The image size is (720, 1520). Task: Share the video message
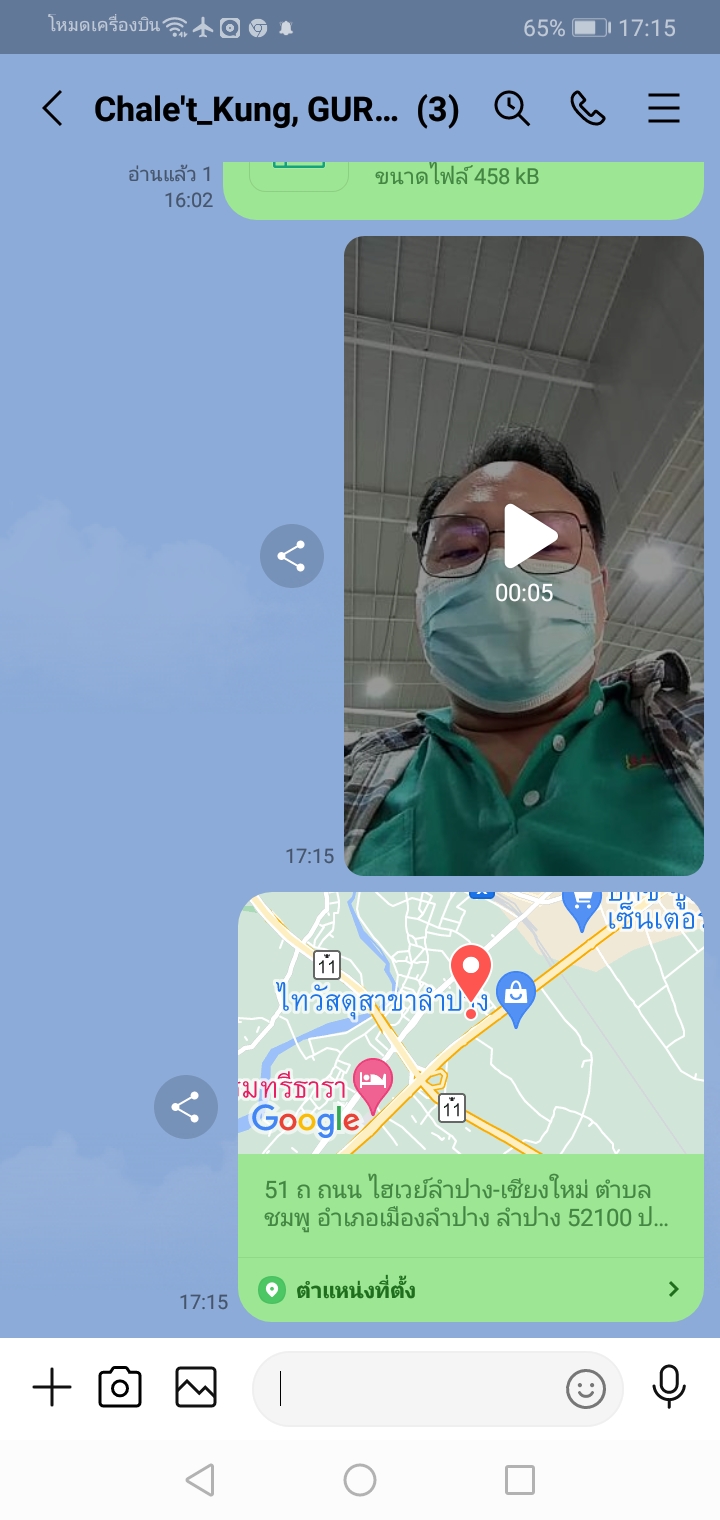point(291,556)
